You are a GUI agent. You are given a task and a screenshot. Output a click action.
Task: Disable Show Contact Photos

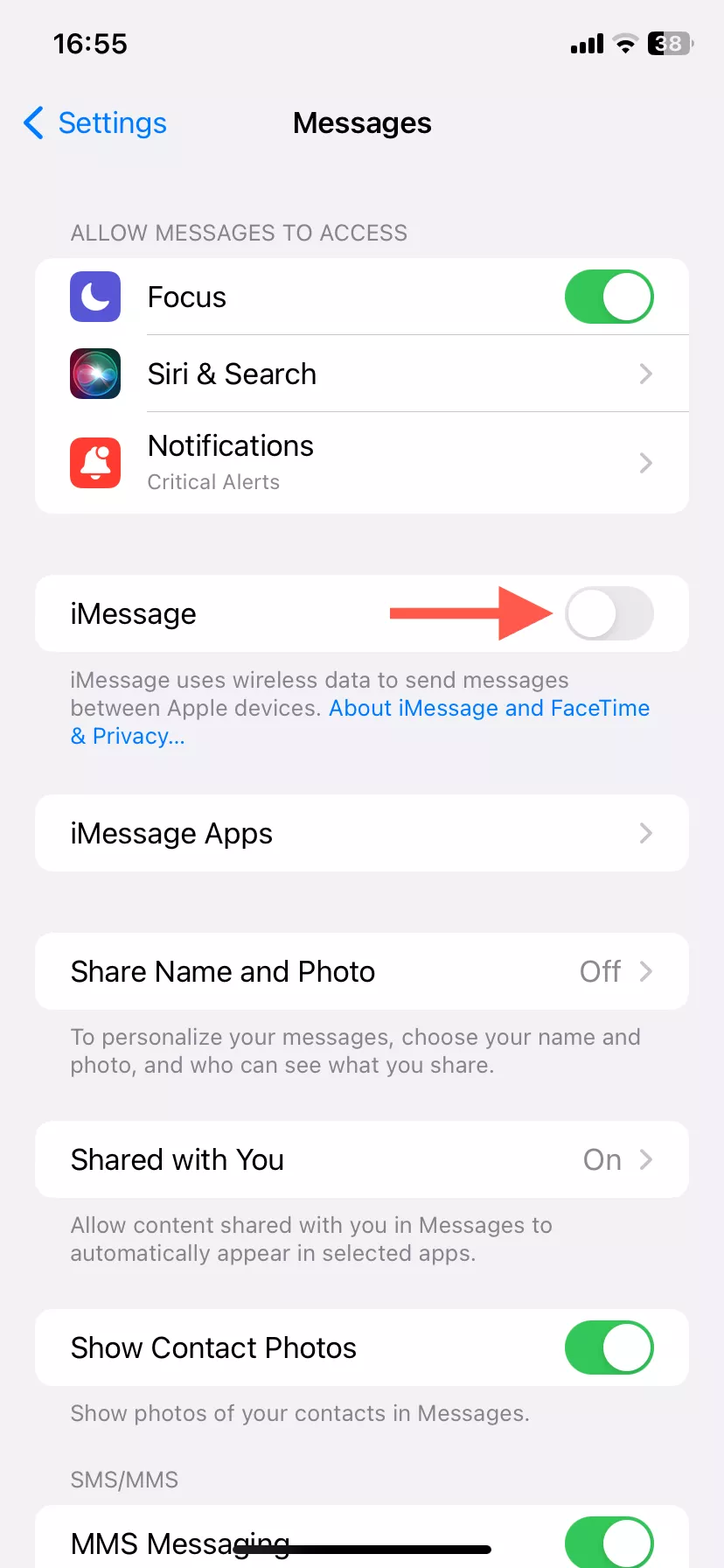pyautogui.click(x=609, y=1347)
